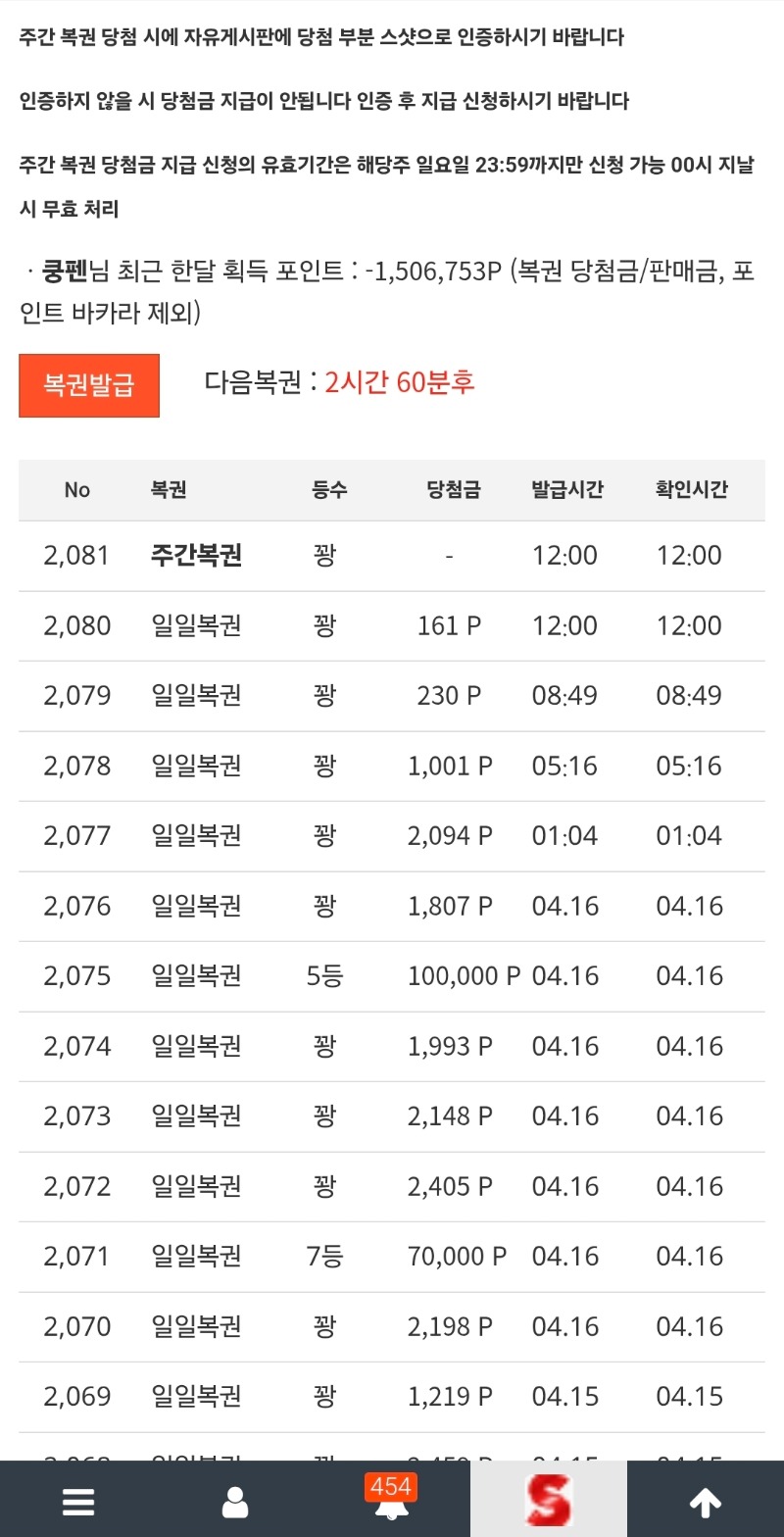Viewport: 784px width, 1537px height.
Task: Tap the 복권발급 button
Action: click(x=89, y=385)
